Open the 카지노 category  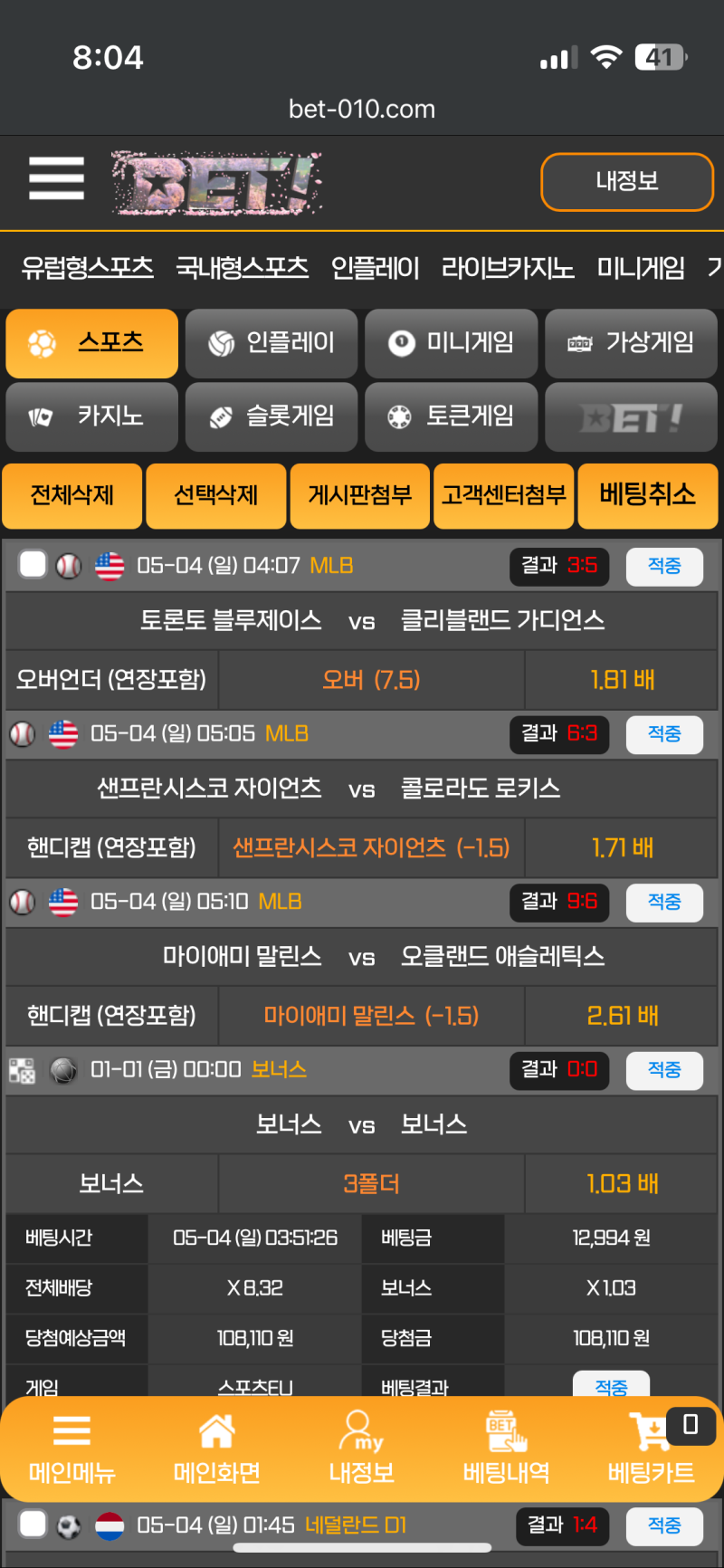[x=91, y=416]
